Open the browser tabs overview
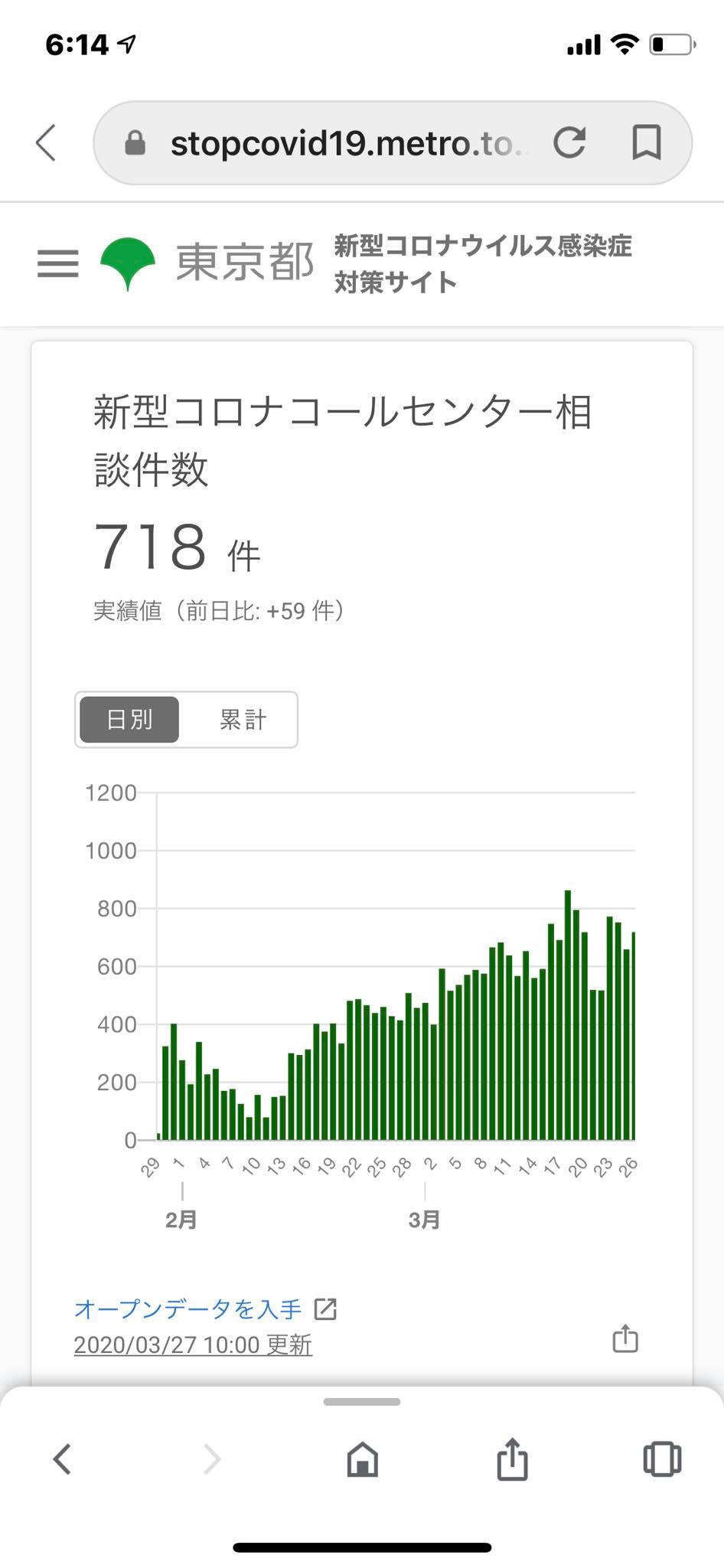The height and width of the screenshot is (1568, 724). [661, 1459]
